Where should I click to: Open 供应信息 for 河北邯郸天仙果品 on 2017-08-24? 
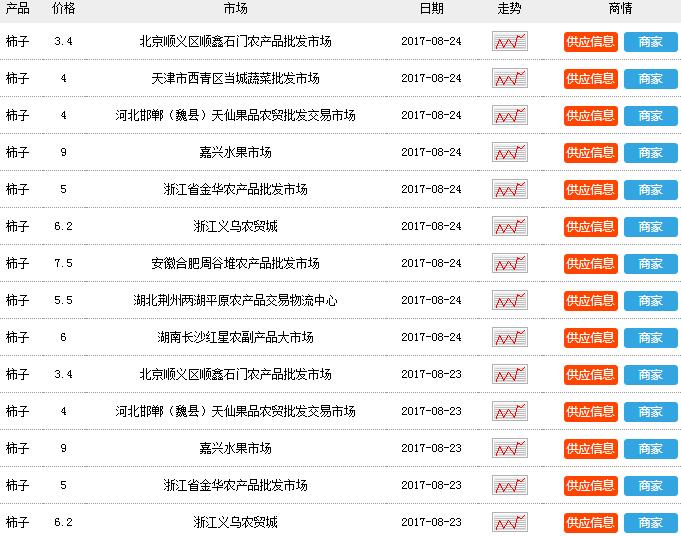(590, 116)
